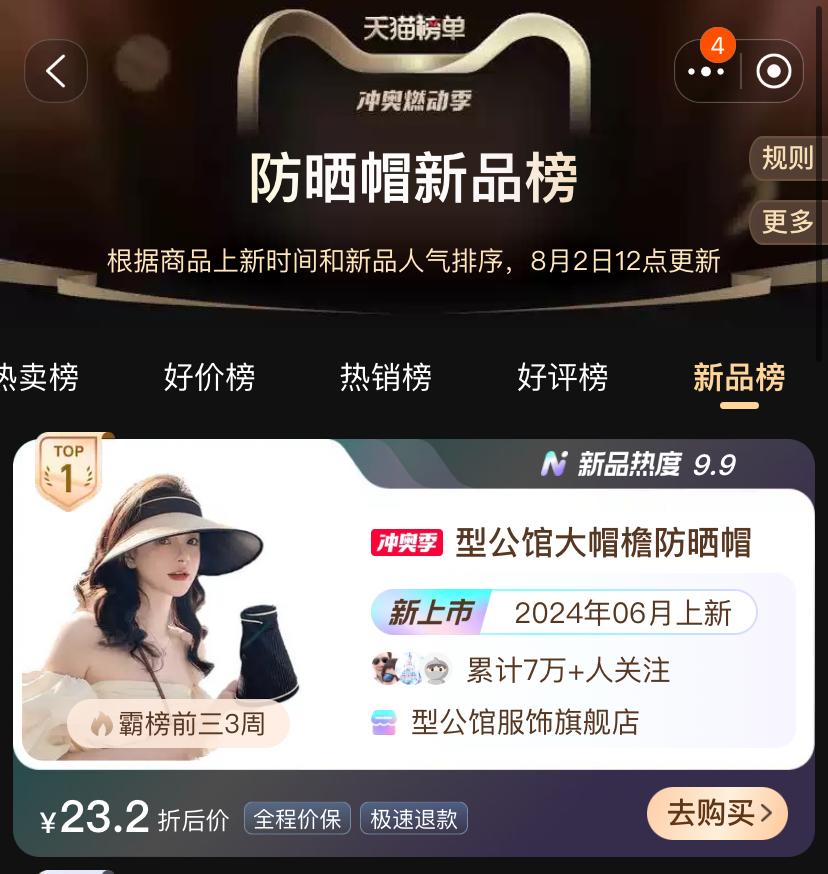Visit the 型公馆服饰旗舰店 store
Image resolution: width=828 pixels, height=874 pixels.
(x=524, y=722)
